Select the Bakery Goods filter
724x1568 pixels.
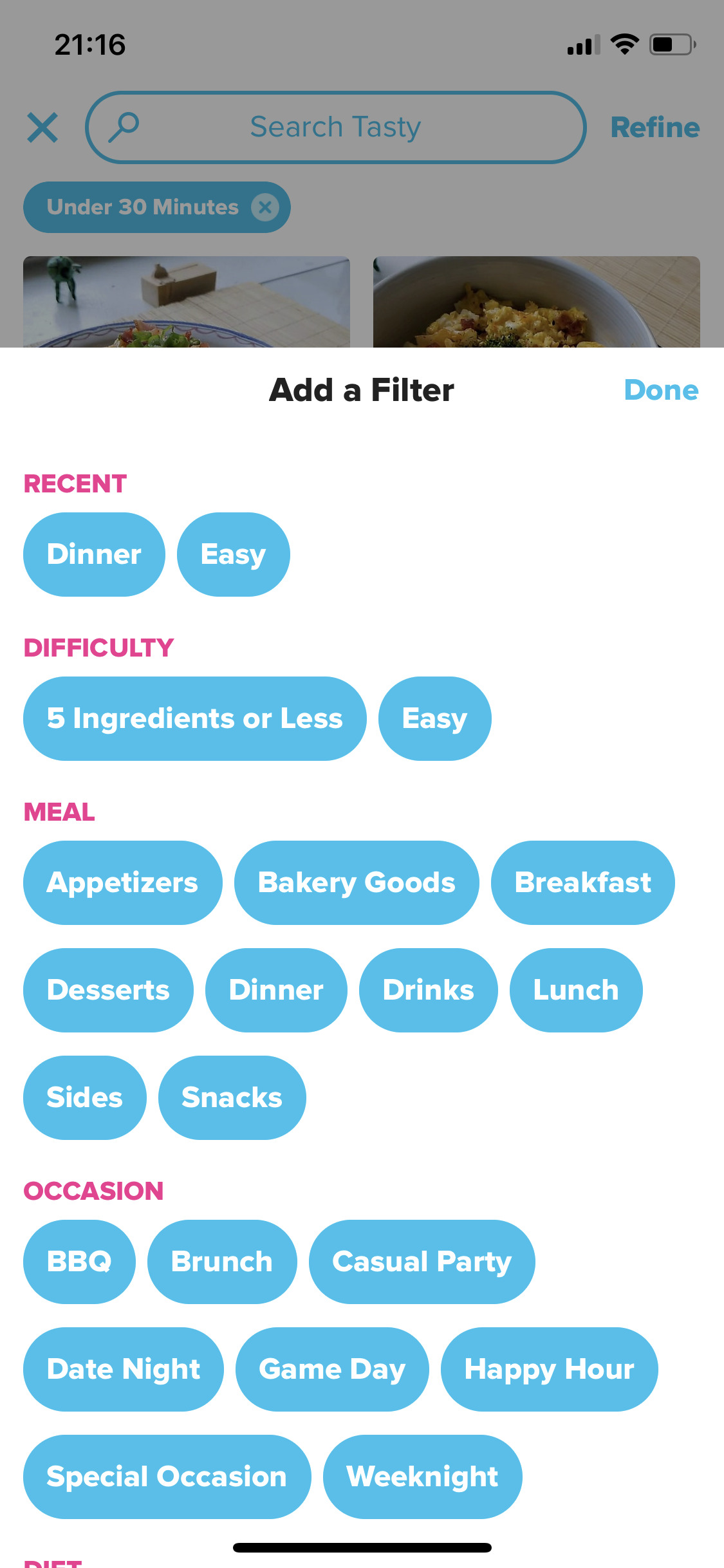click(357, 882)
